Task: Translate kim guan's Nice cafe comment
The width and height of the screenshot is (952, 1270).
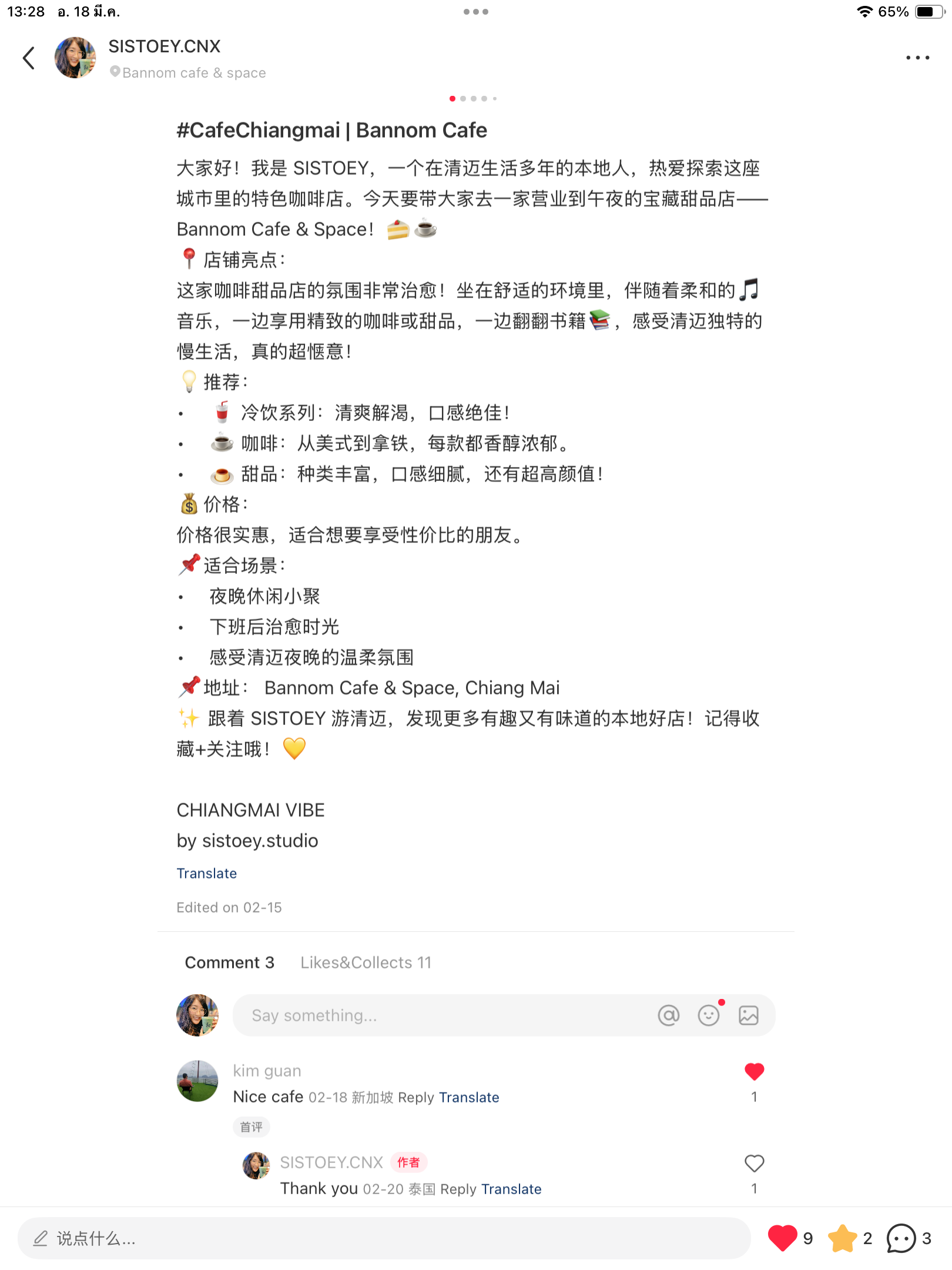Action: tap(469, 1098)
